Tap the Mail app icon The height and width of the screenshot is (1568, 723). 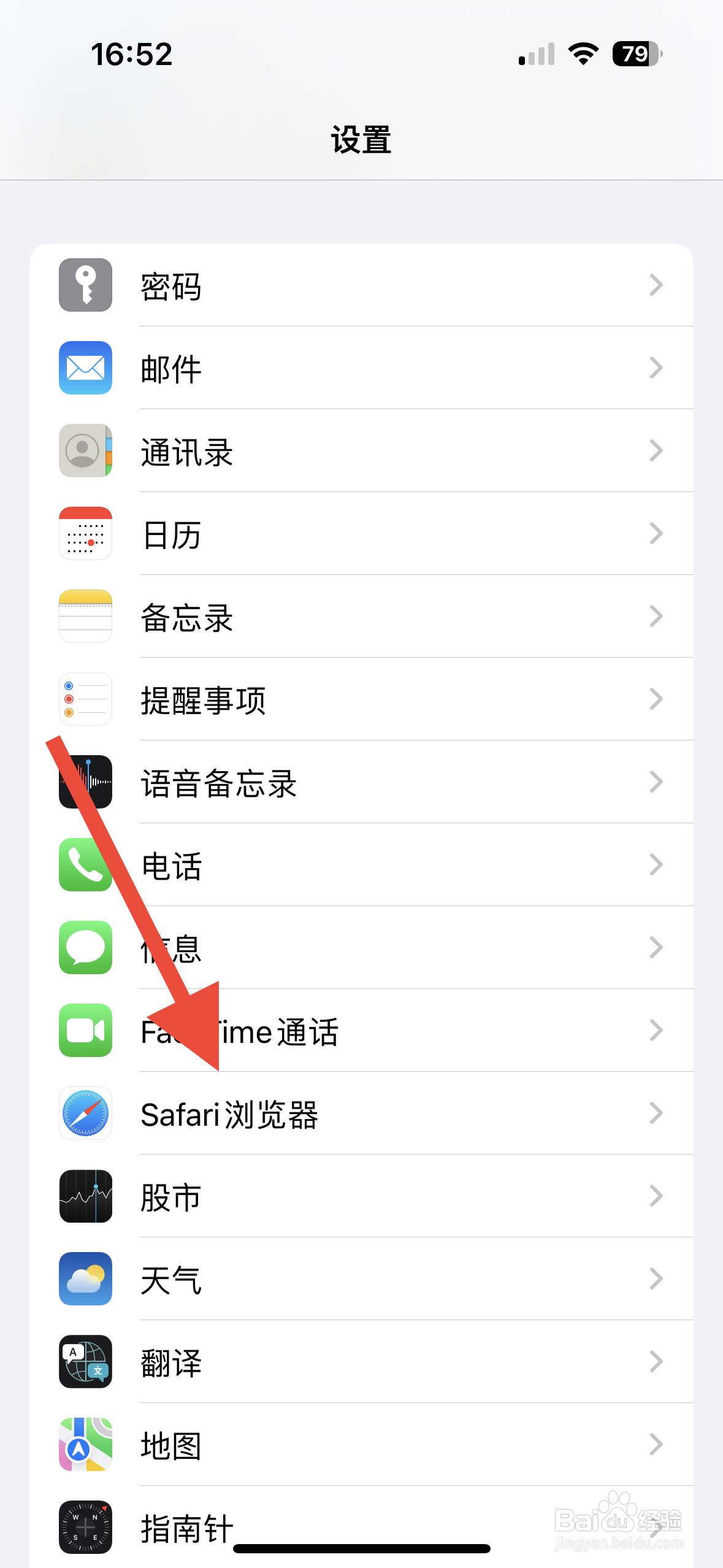85,368
